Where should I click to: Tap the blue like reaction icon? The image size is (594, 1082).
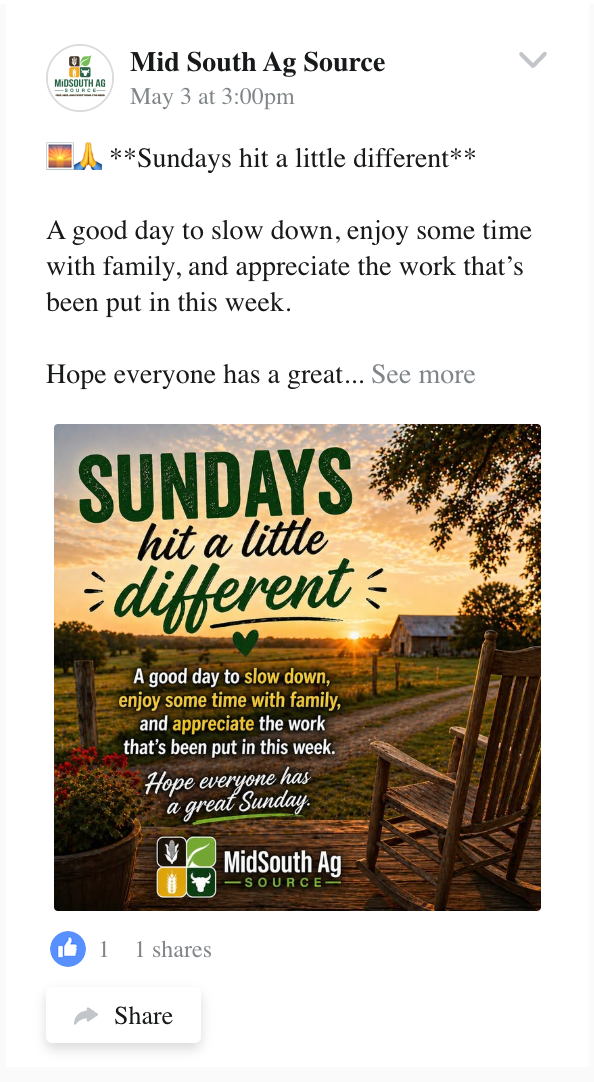click(x=68, y=949)
